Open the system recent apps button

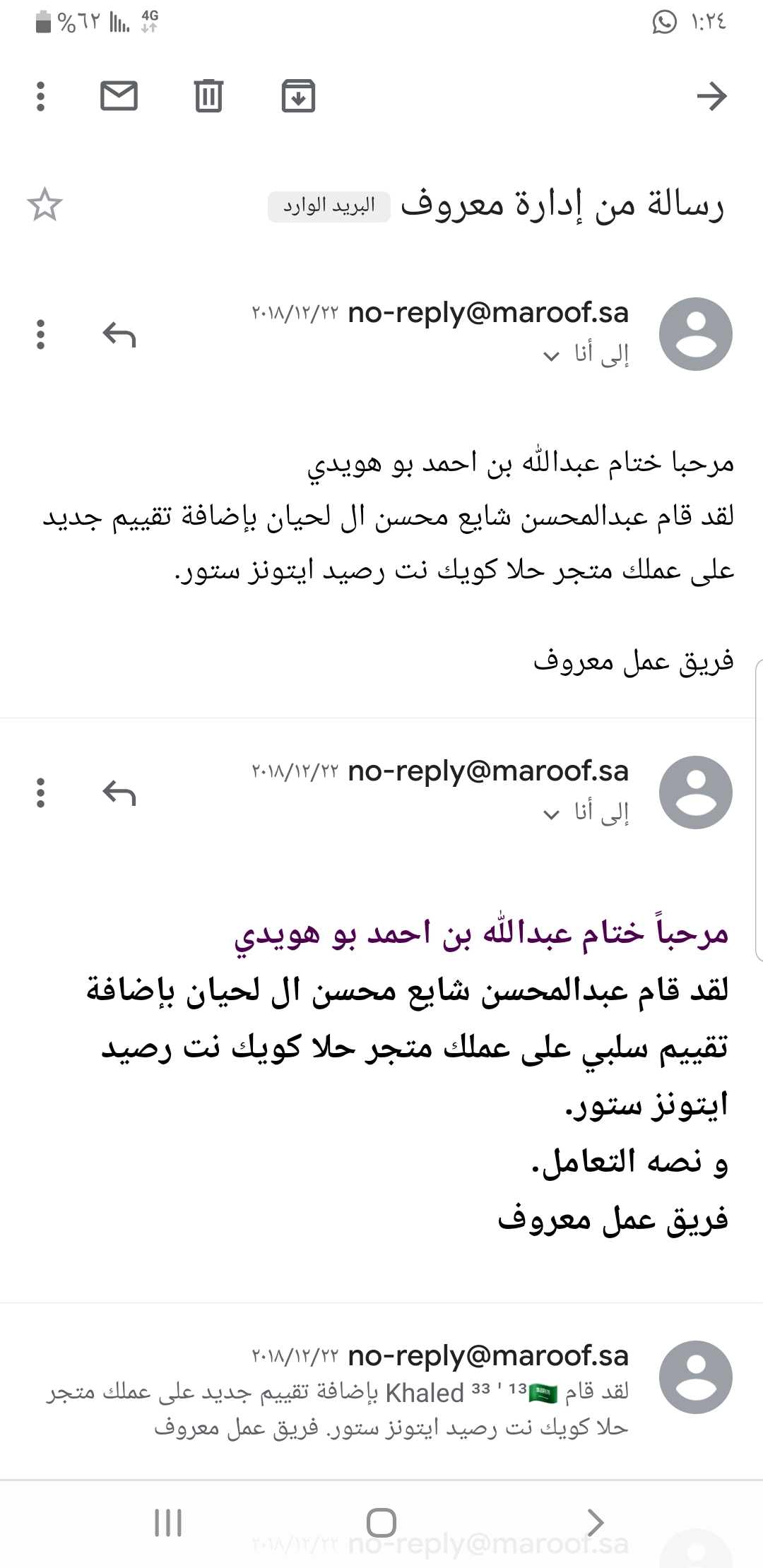coord(168,1523)
